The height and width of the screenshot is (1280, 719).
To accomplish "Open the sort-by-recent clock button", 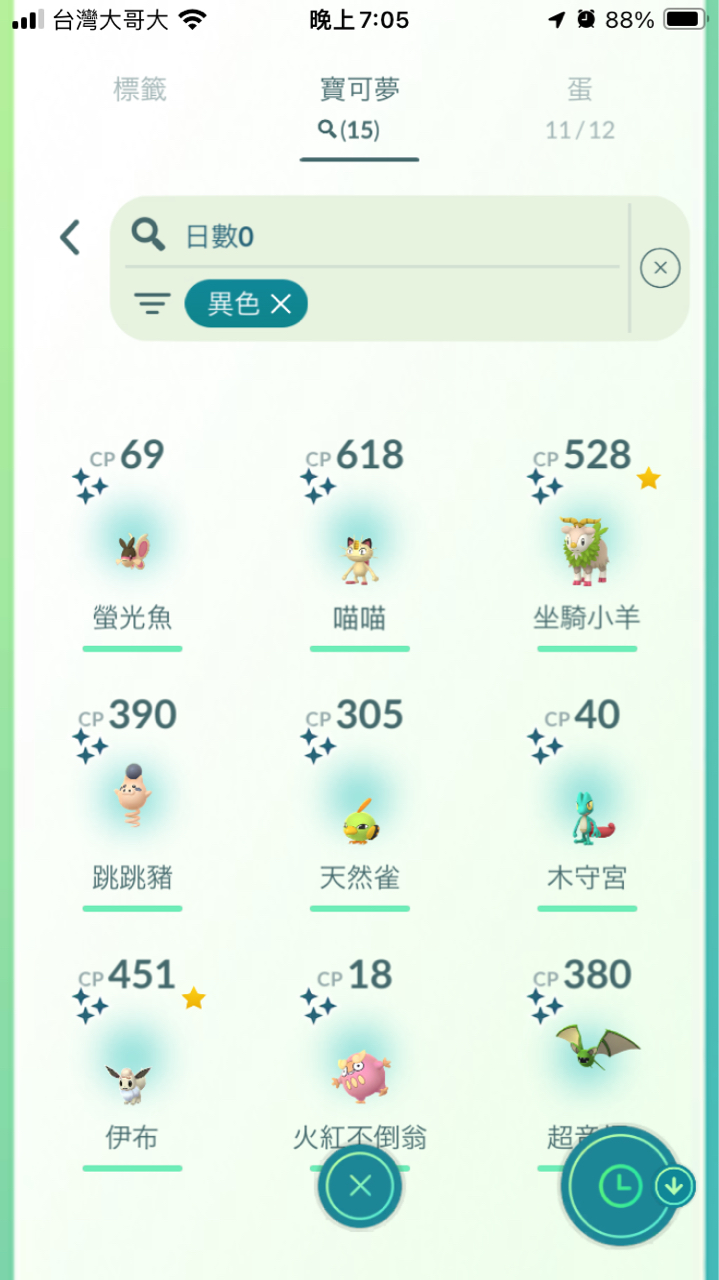I will (620, 1186).
